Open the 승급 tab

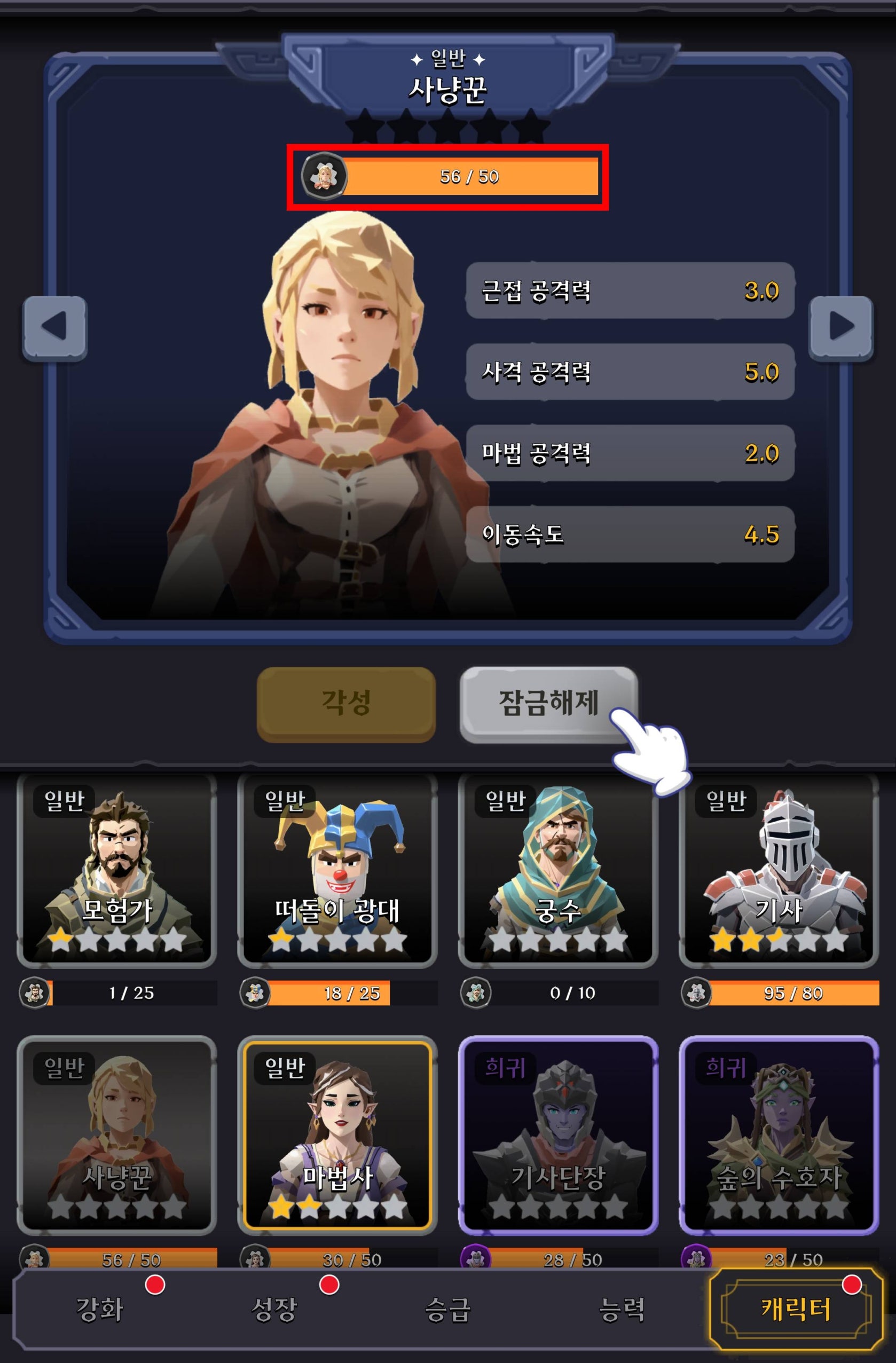[x=448, y=1310]
